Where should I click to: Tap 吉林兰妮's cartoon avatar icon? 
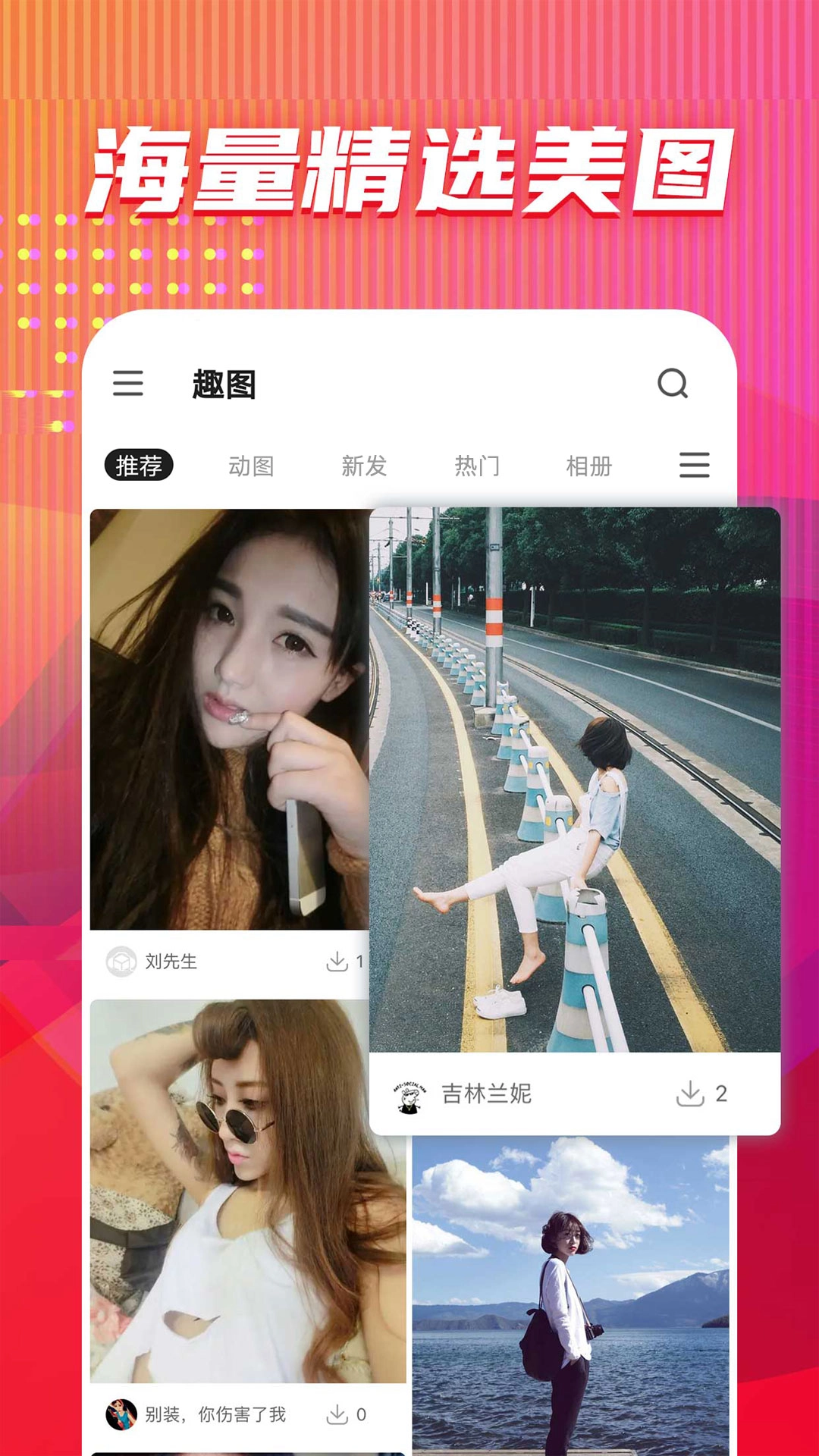click(408, 1094)
